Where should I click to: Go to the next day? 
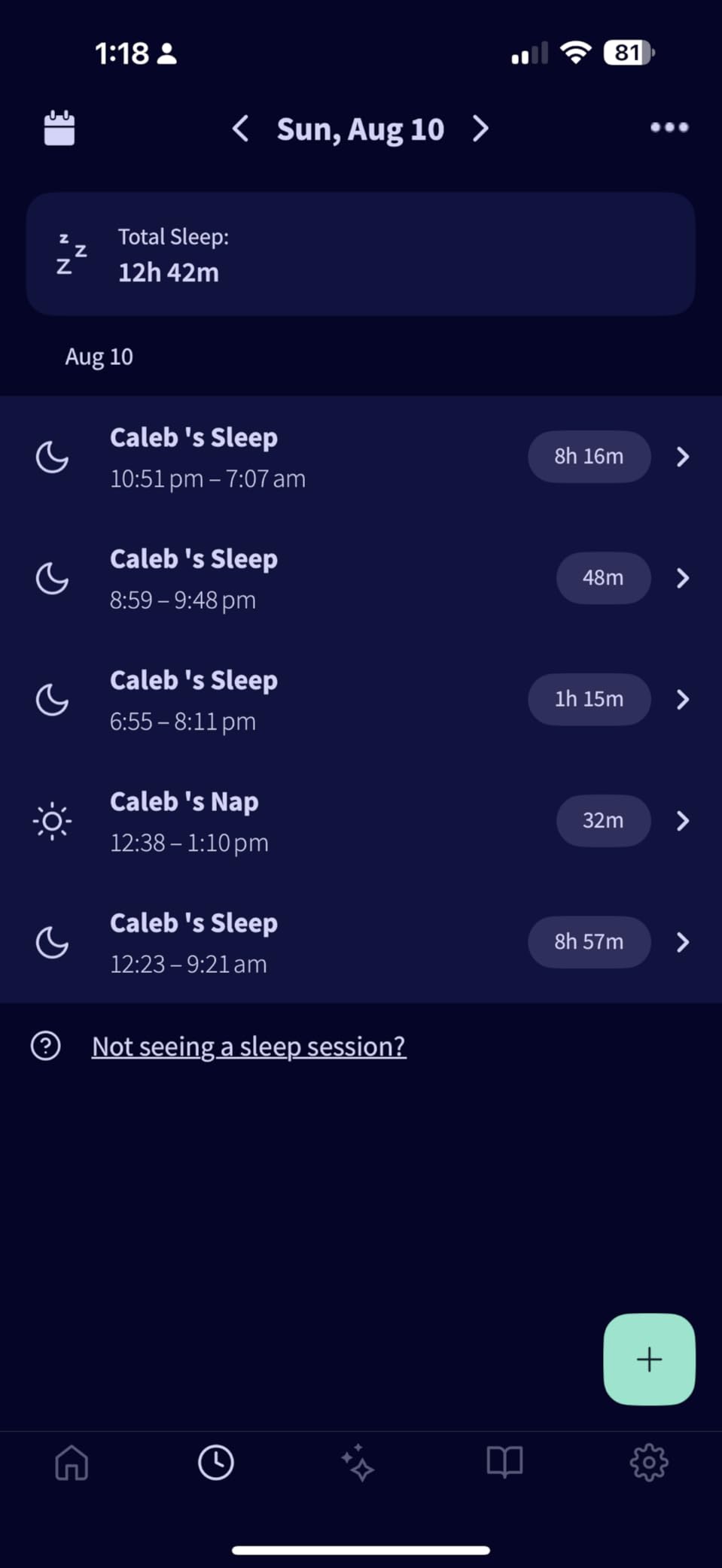[x=480, y=129]
